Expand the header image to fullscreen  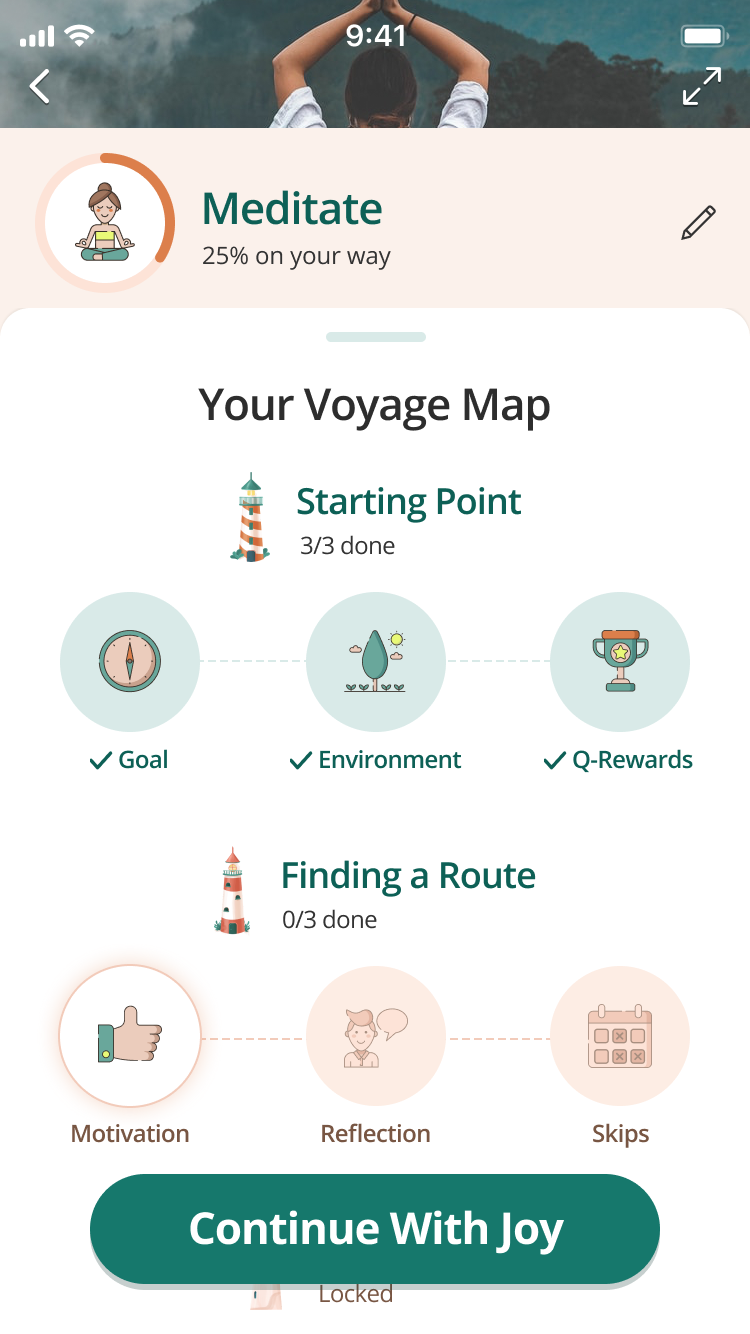tap(702, 87)
